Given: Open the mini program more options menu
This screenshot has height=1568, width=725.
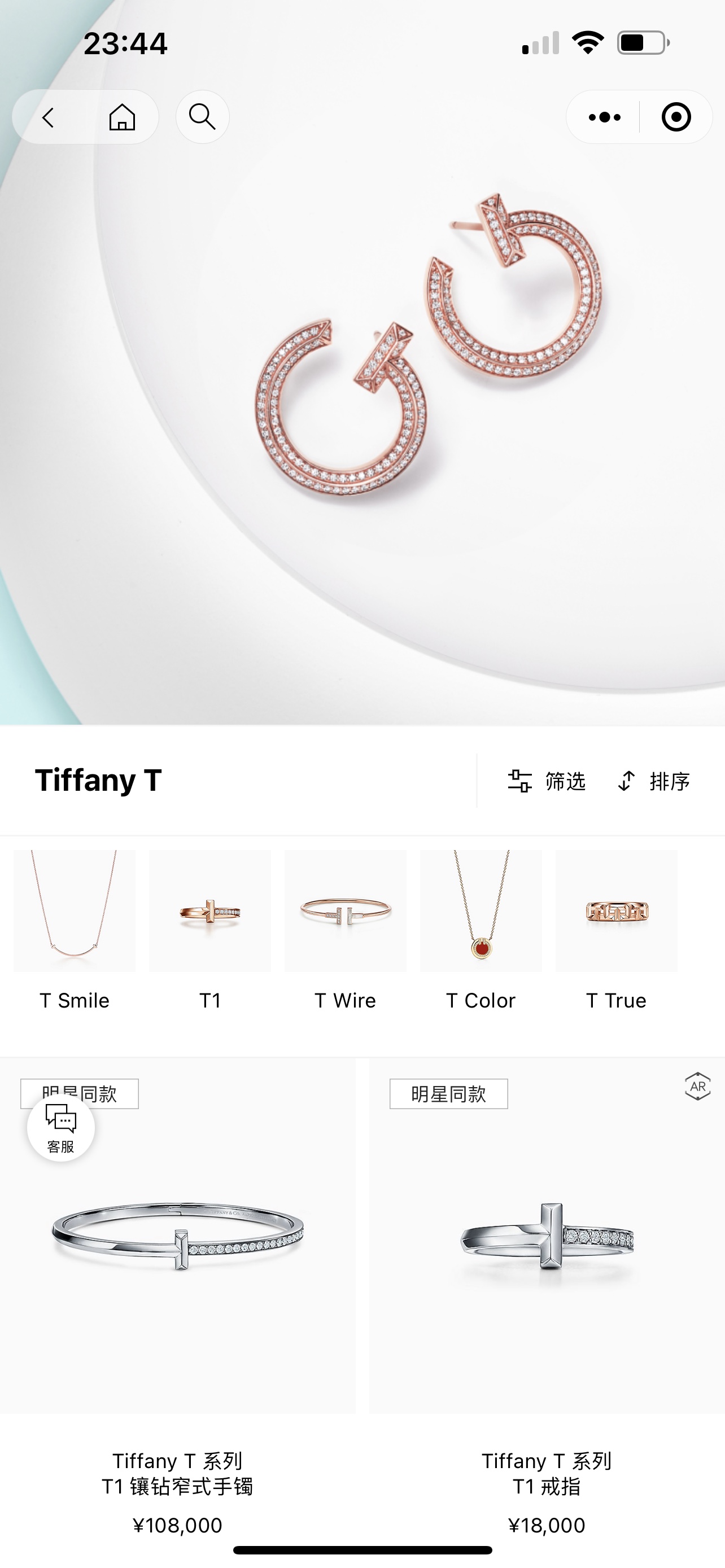Looking at the screenshot, I should coord(604,117).
